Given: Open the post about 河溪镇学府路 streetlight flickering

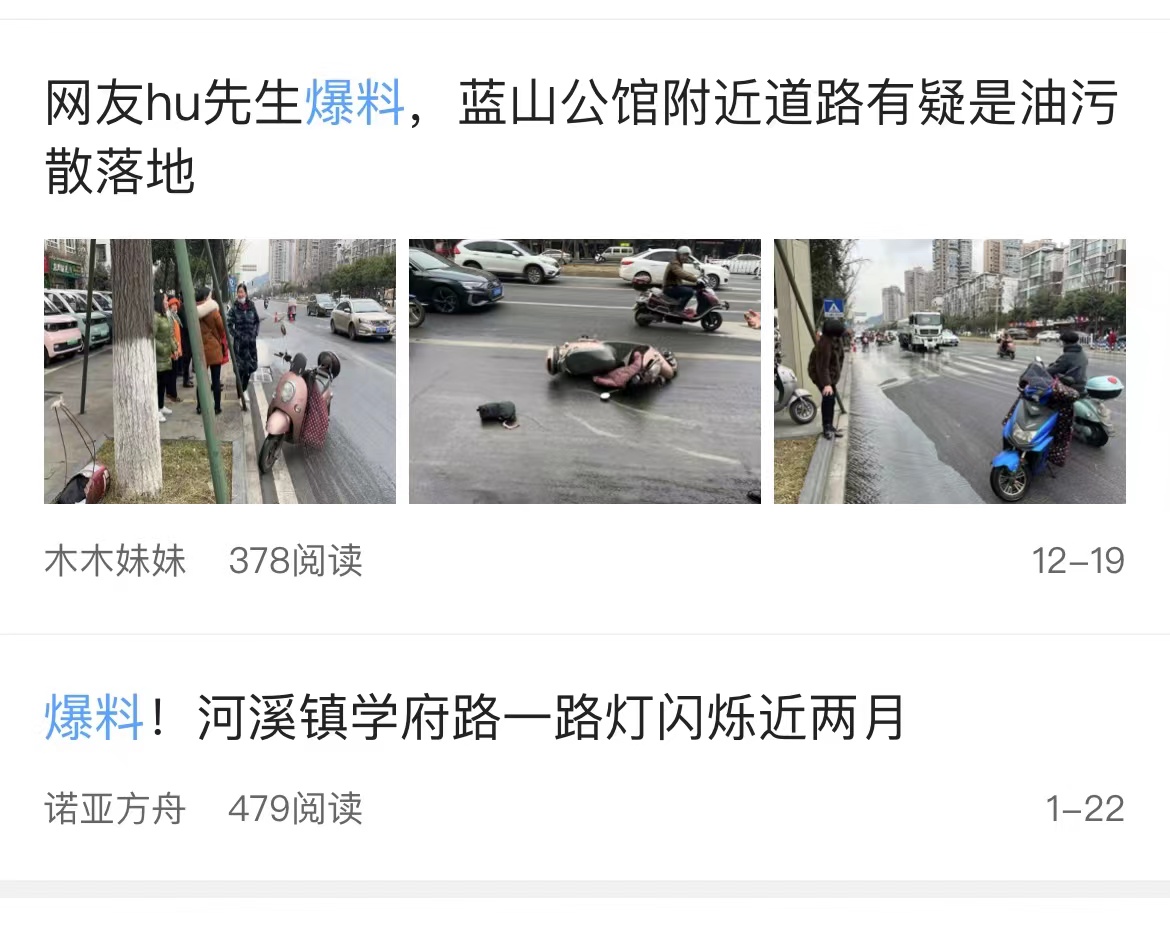Looking at the screenshot, I should tap(475, 719).
